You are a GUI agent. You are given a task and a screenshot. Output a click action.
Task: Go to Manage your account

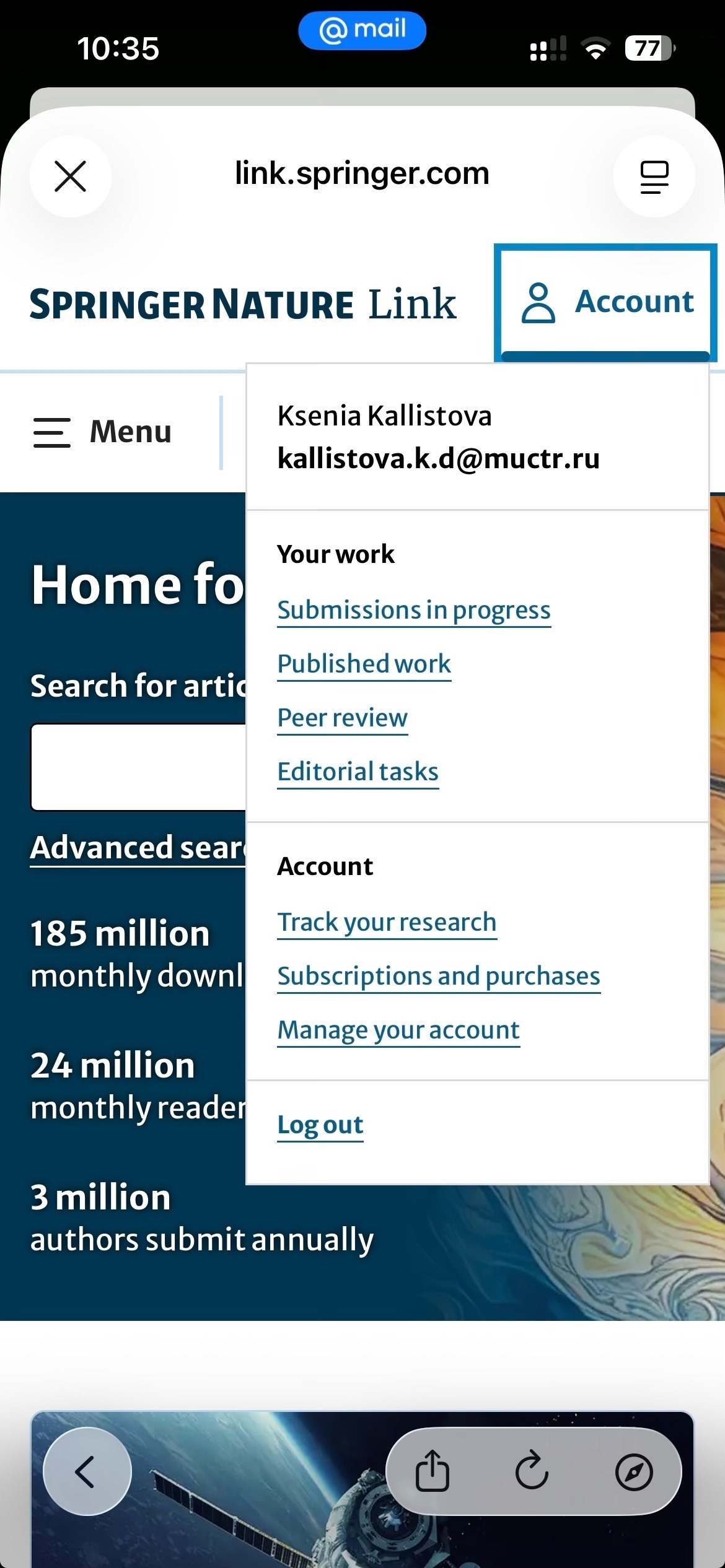click(398, 1030)
